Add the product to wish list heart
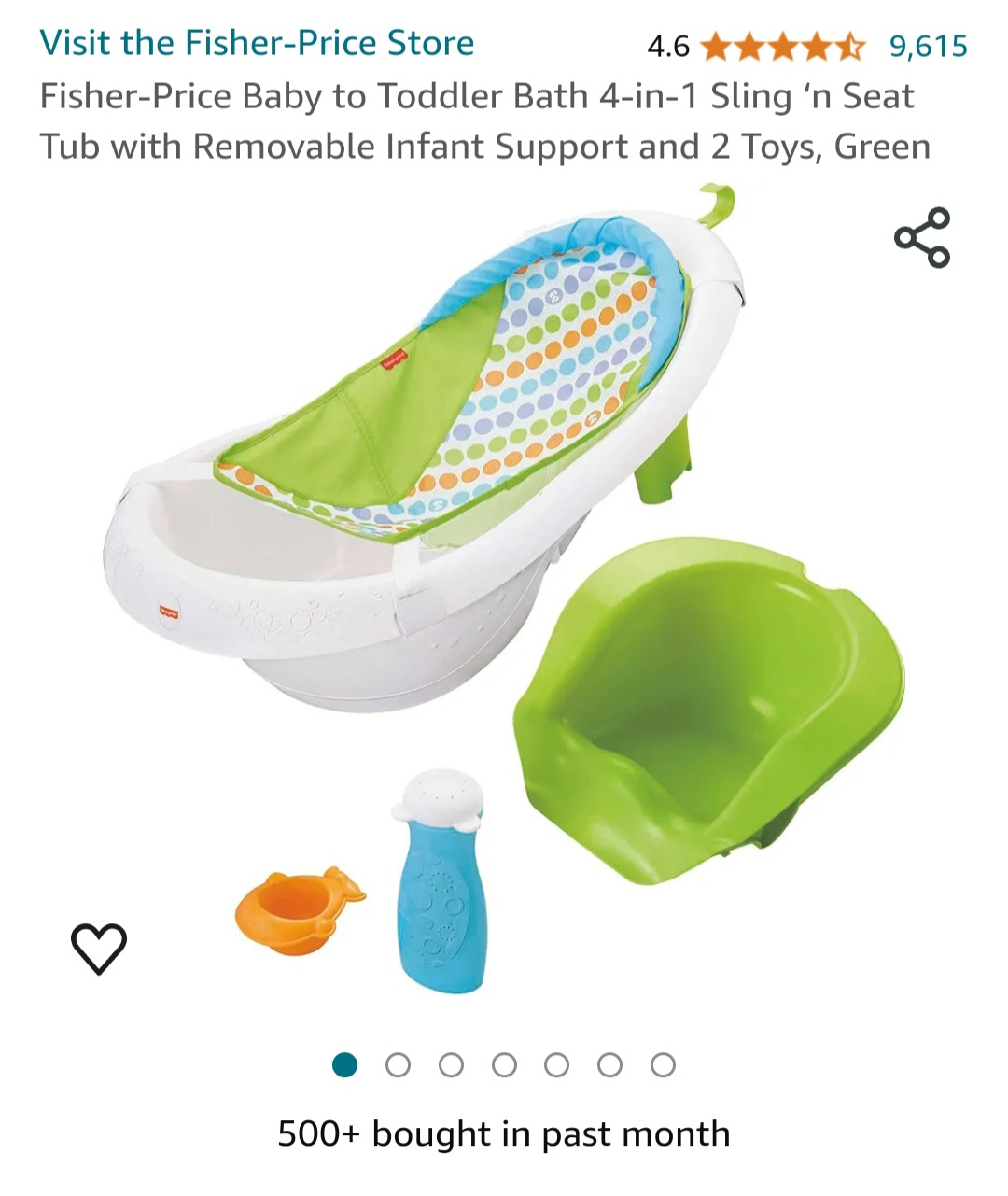 99,948
